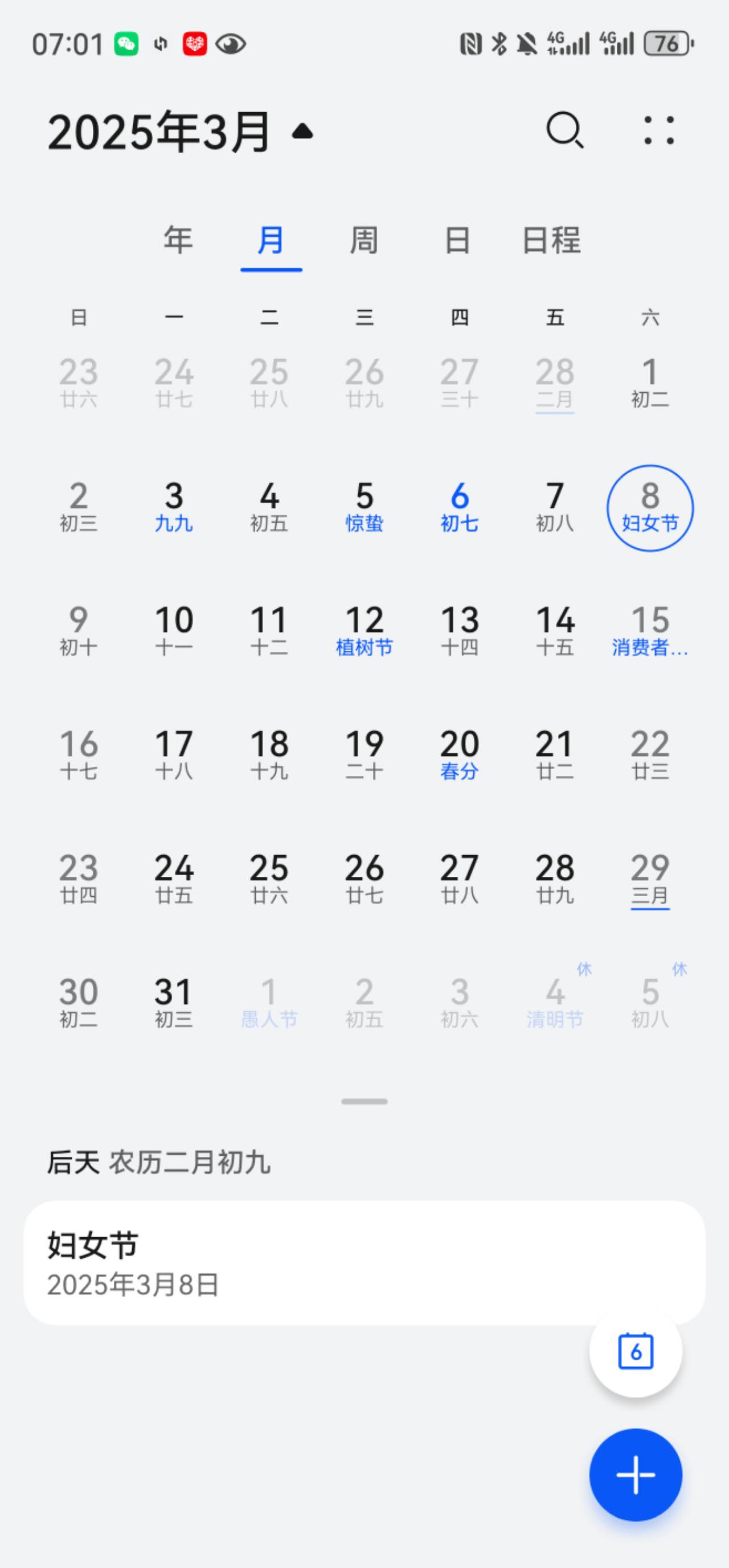Select March 15 消费者 day
This screenshot has height=1568, width=729.
(x=650, y=631)
